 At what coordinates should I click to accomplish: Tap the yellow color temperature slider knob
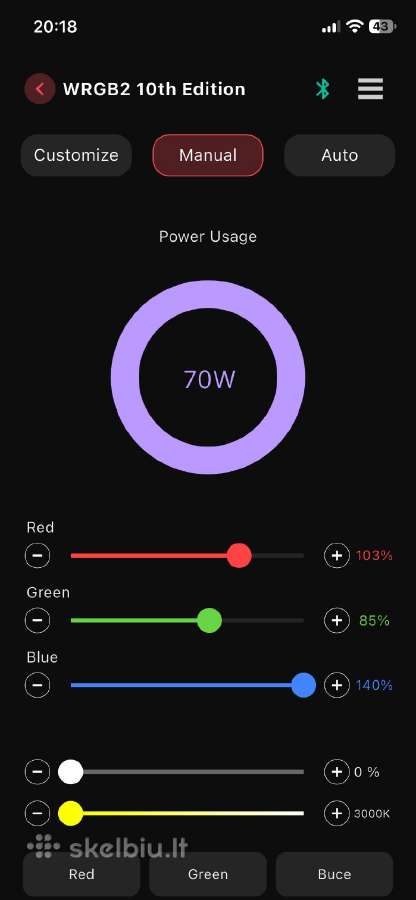[x=71, y=813]
